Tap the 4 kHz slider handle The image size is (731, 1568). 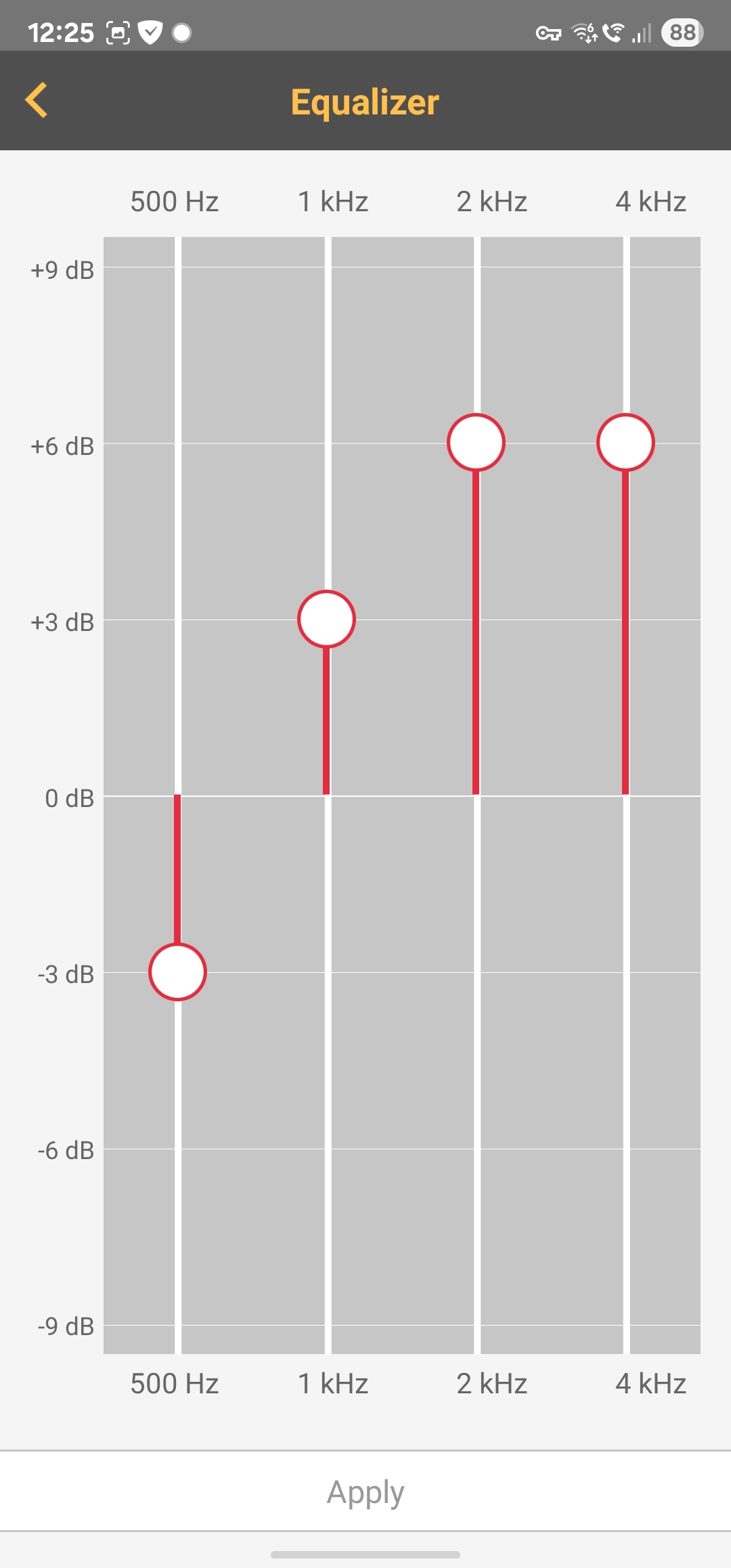pyautogui.click(x=626, y=442)
